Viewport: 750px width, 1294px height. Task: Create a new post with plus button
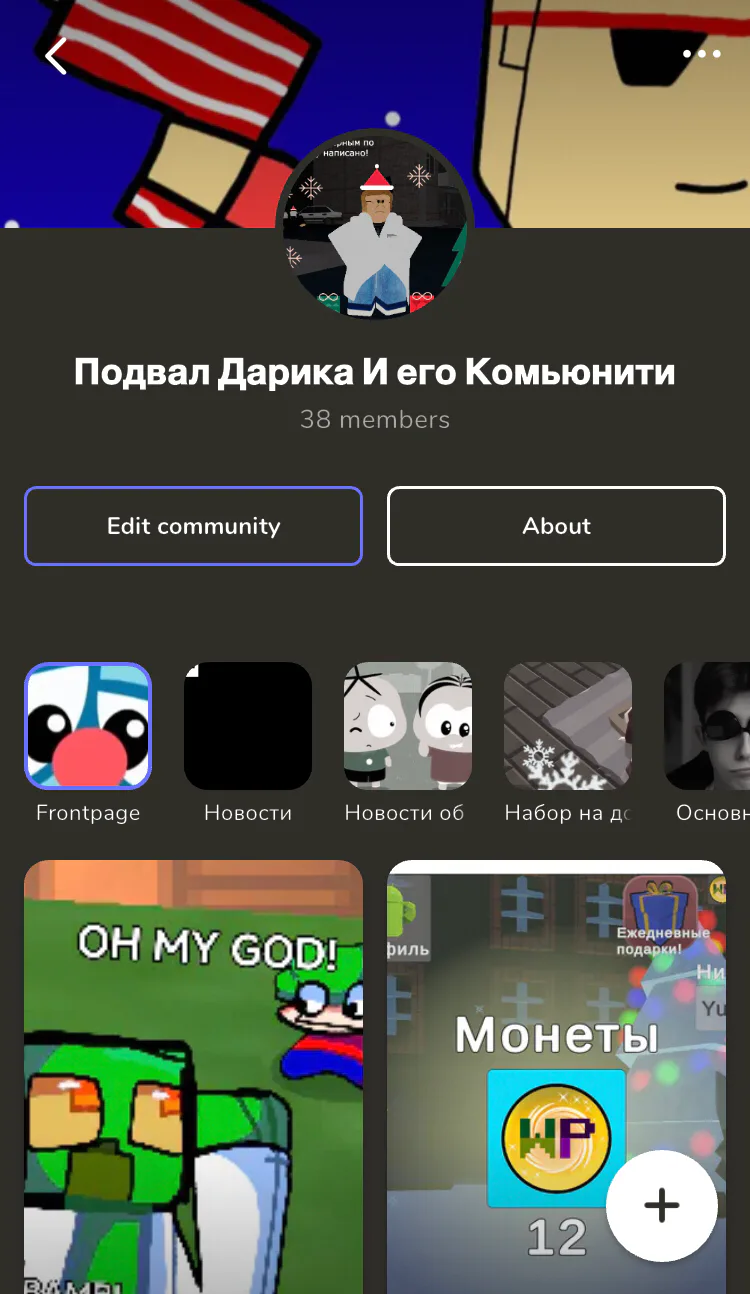coord(661,1205)
